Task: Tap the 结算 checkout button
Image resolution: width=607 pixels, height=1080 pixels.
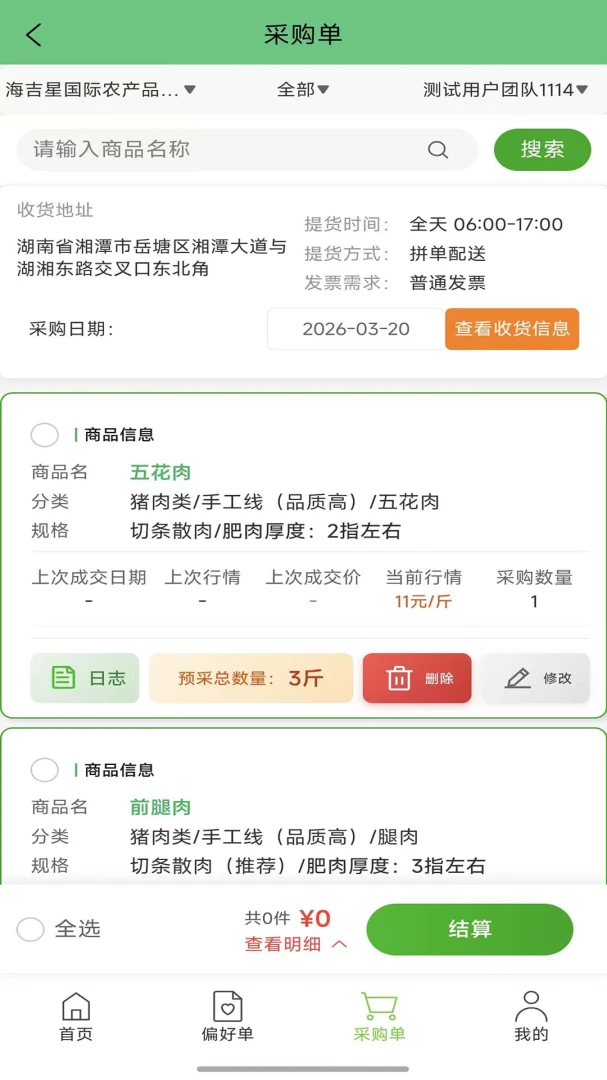Action: tap(470, 928)
